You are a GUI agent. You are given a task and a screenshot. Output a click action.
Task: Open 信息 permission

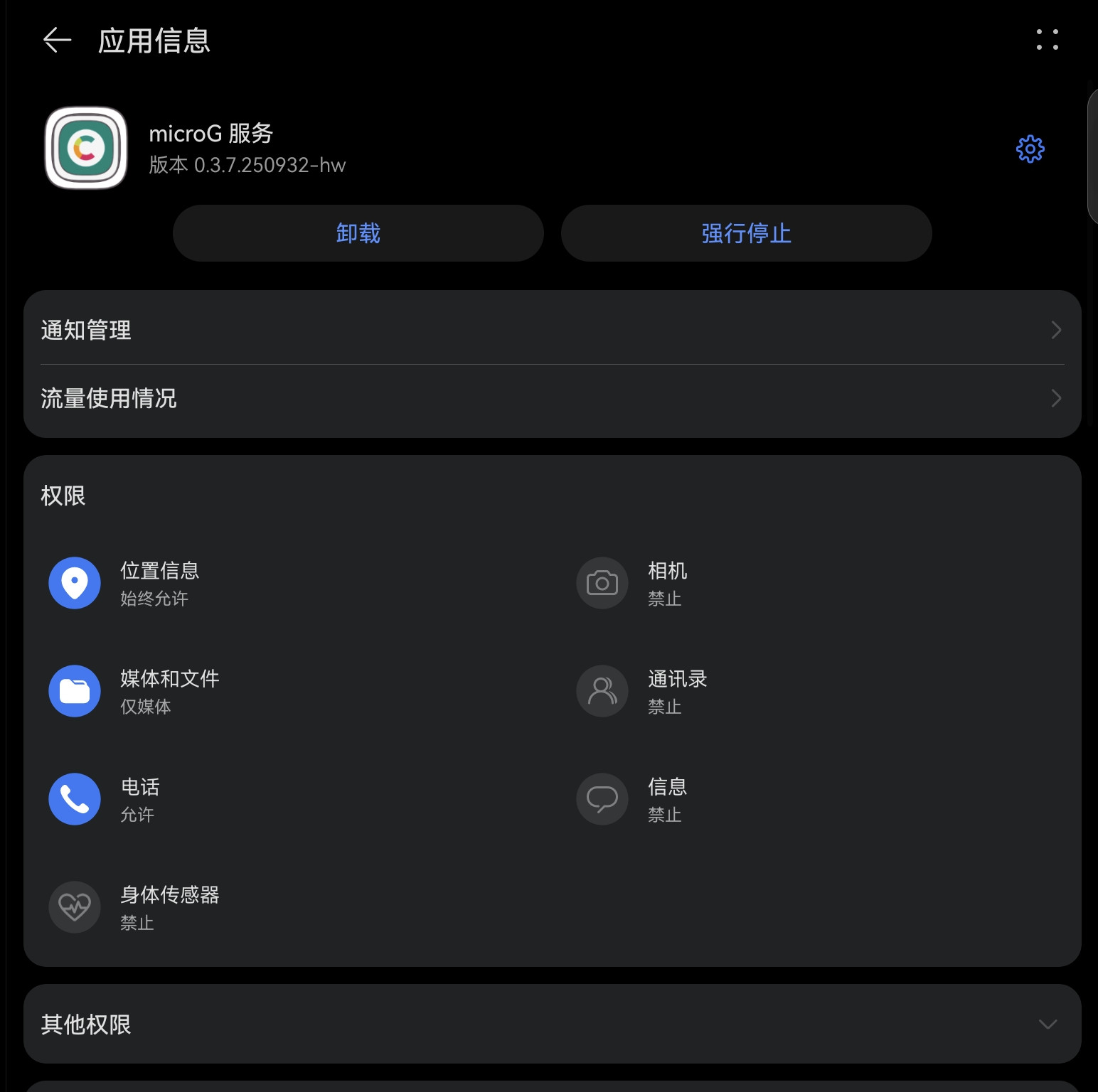[666, 799]
